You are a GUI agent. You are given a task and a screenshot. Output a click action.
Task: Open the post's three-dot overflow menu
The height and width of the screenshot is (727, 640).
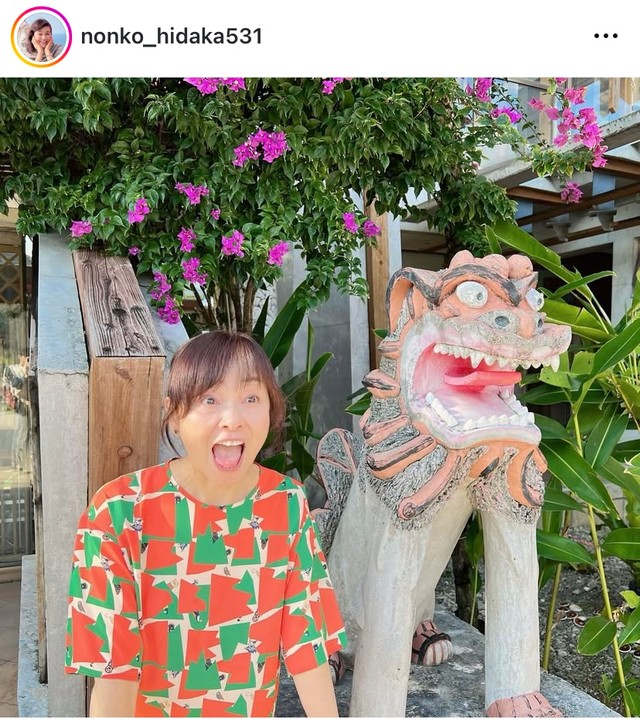[x=606, y=36]
